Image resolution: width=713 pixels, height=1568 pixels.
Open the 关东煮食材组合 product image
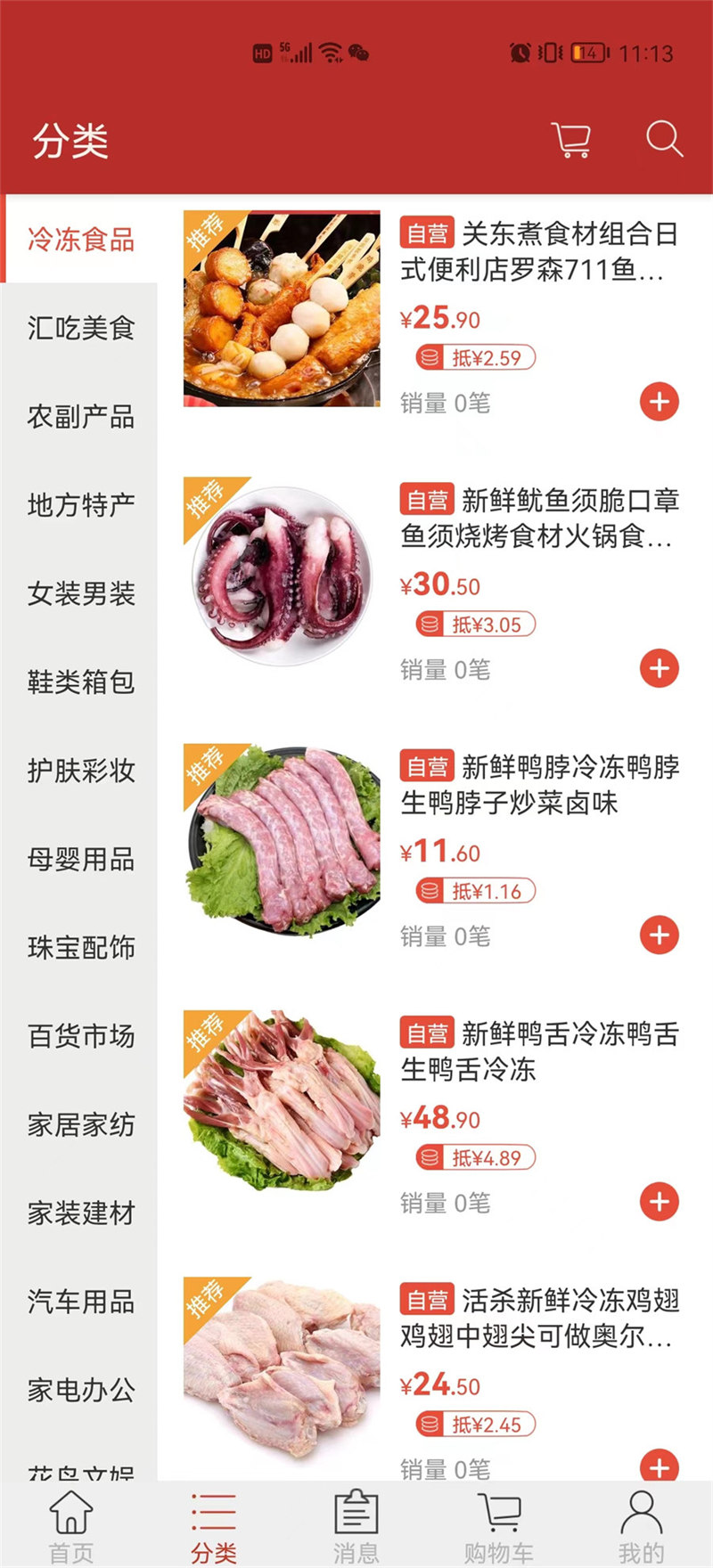(x=282, y=309)
